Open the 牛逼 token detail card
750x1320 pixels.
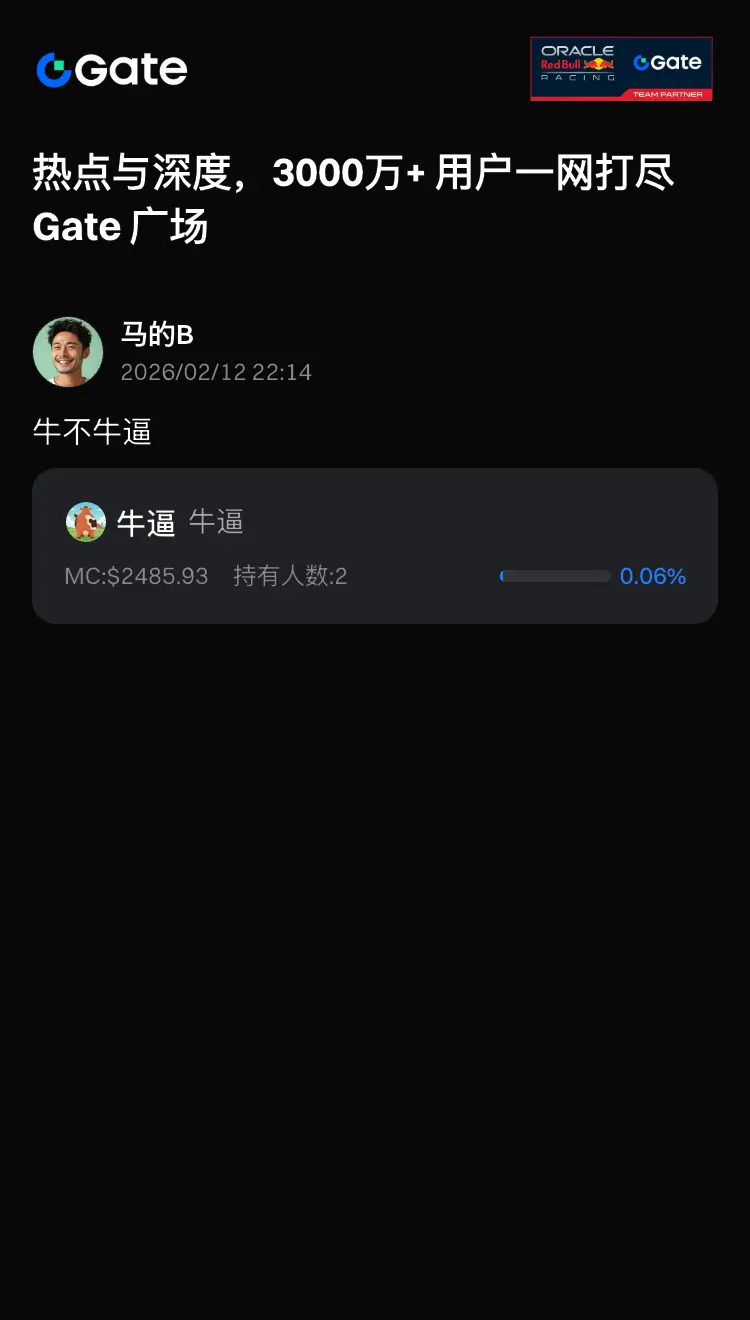point(375,545)
